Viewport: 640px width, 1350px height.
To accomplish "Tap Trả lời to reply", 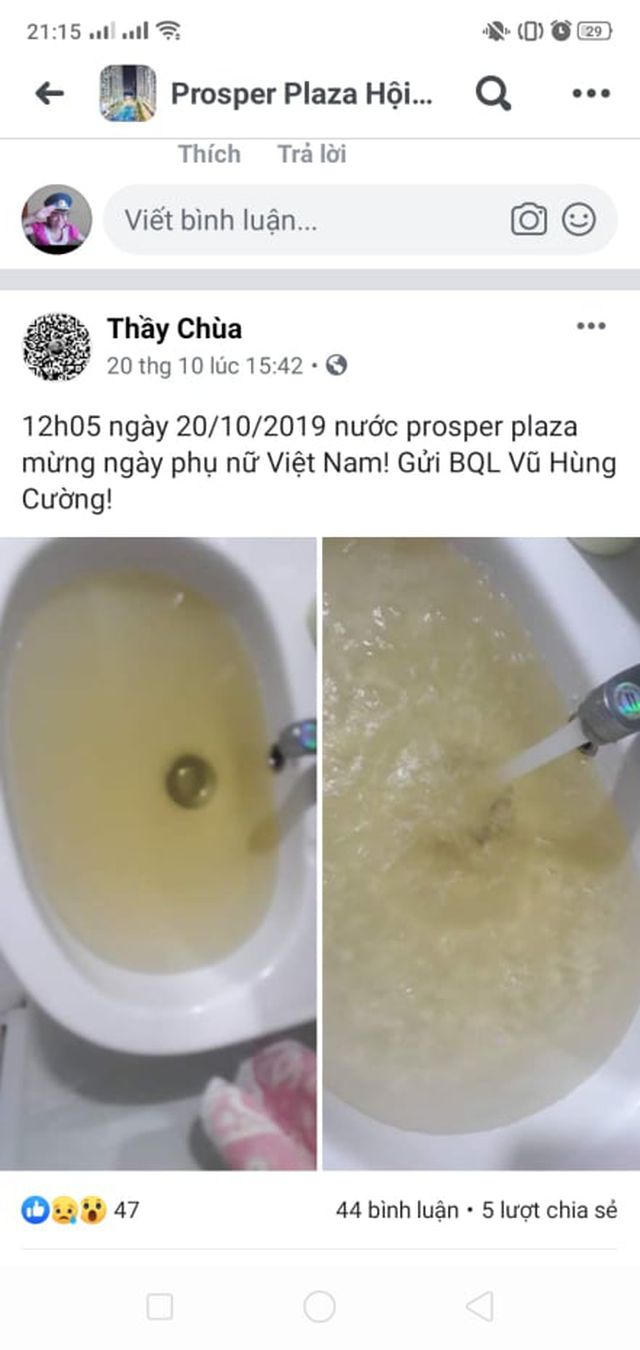I will [312, 154].
